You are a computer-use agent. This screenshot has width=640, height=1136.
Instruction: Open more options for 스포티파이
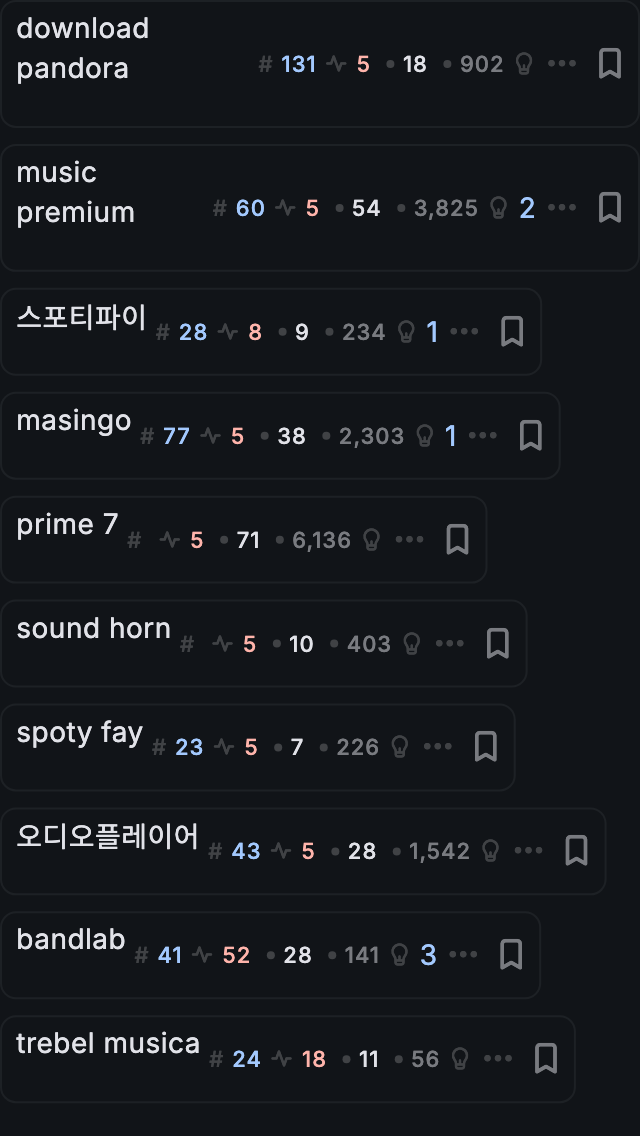pyautogui.click(x=464, y=332)
